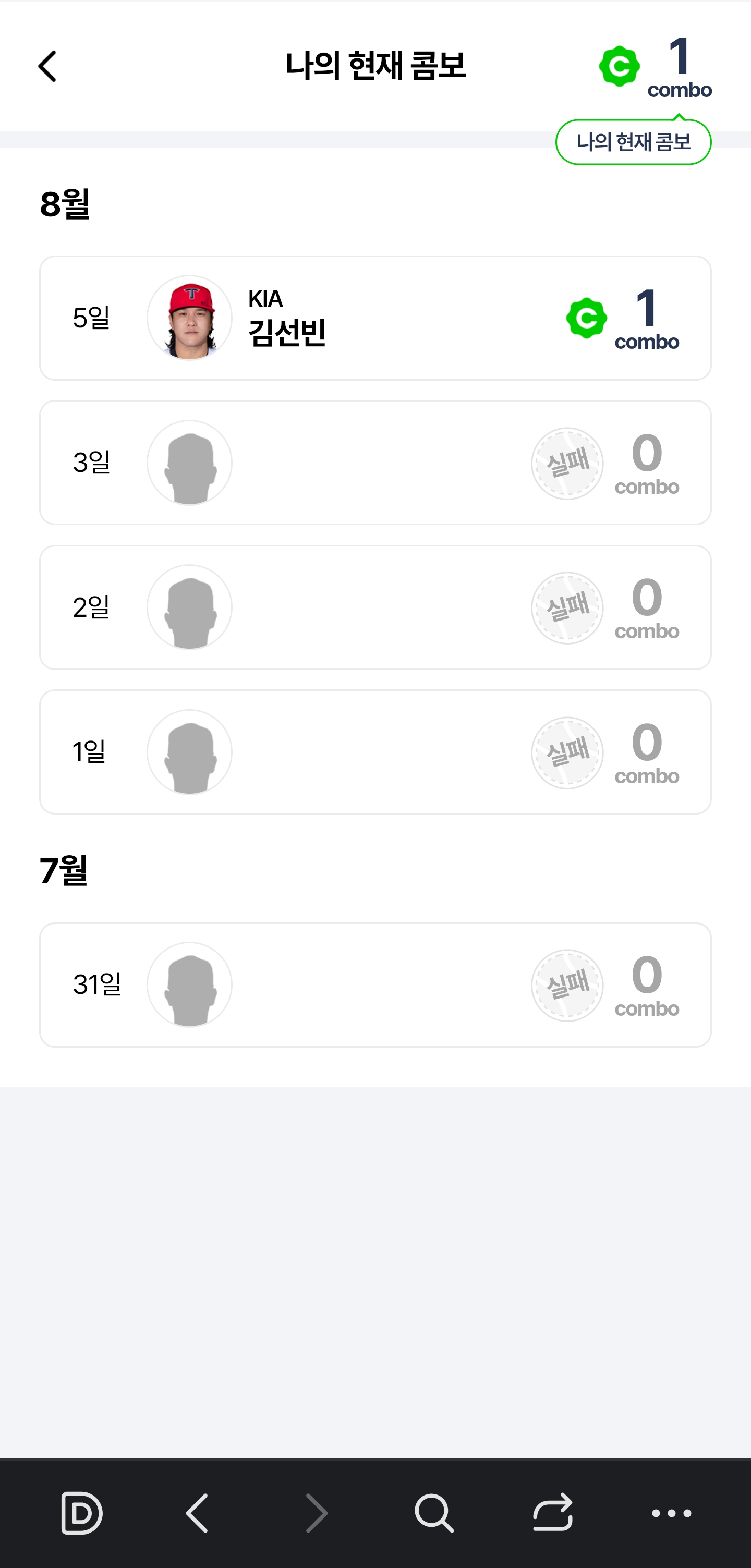The height and width of the screenshot is (1568, 751).
Task: Open the 1일 failed combo card
Action: click(375, 752)
